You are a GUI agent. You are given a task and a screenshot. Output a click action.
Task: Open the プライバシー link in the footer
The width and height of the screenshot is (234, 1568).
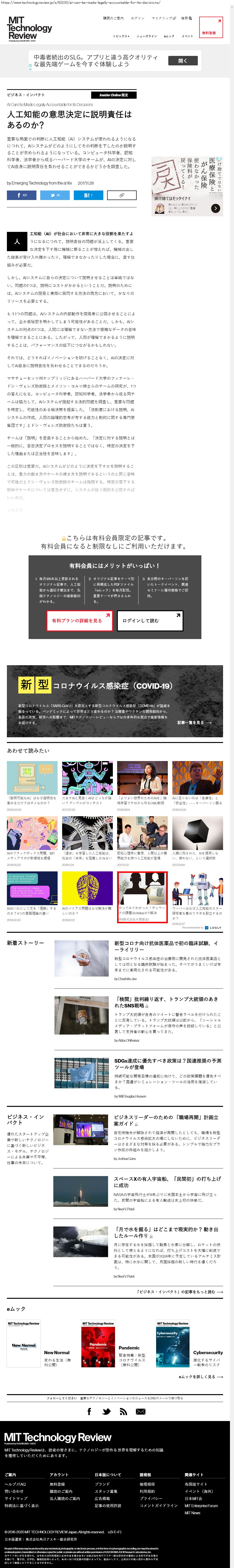point(150,1499)
